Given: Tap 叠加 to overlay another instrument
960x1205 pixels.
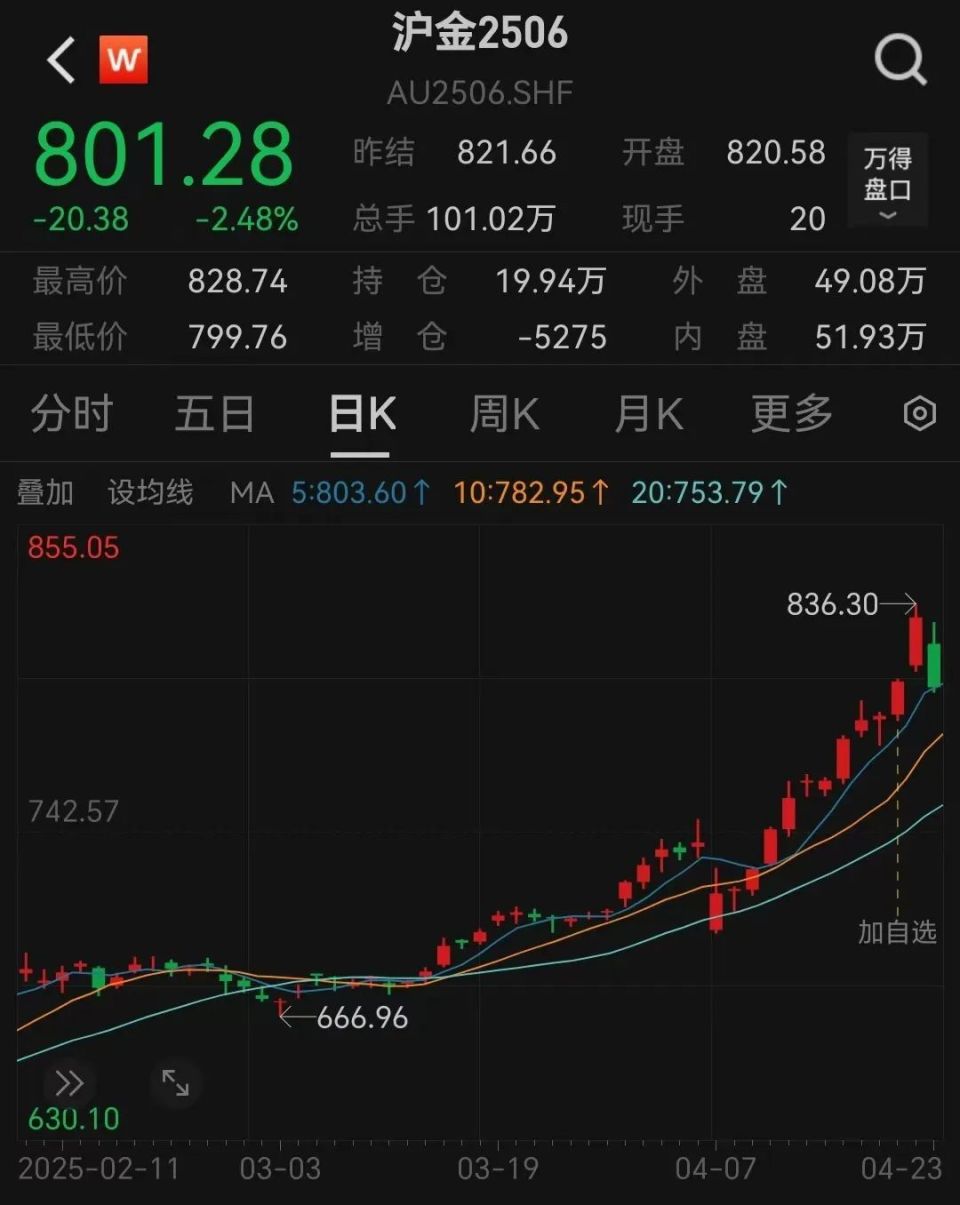Looking at the screenshot, I should click(45, 493).
